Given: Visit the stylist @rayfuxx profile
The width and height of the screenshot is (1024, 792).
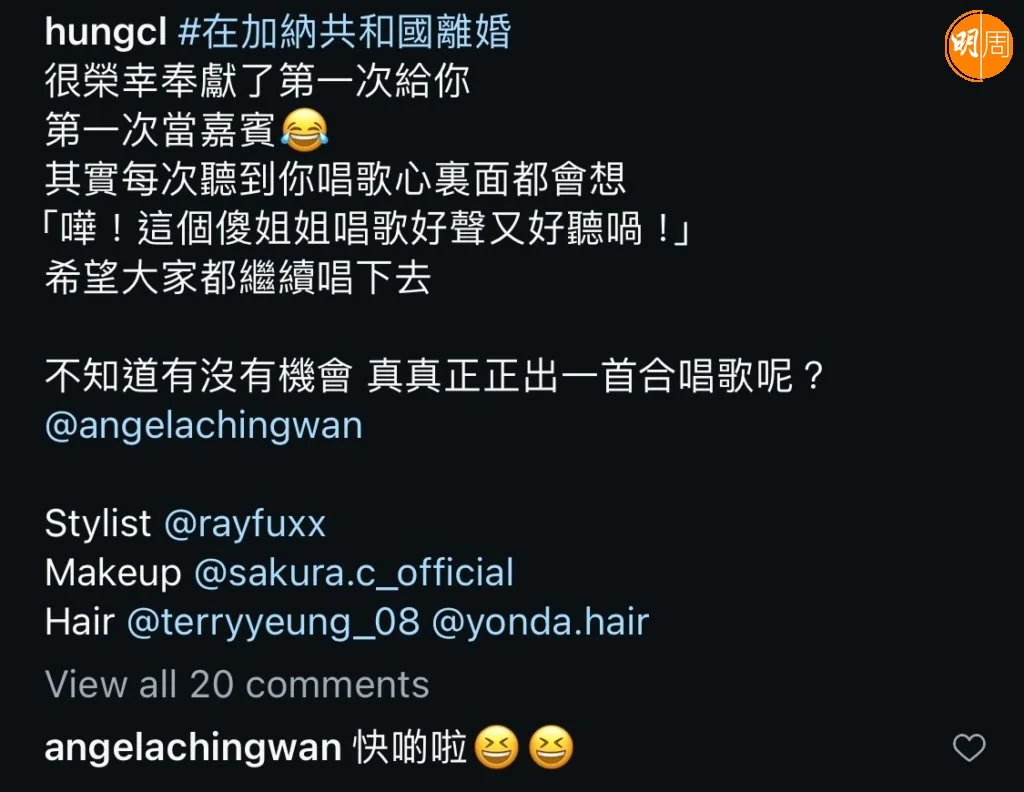Looking at the screenshot, I should point(244,523).
